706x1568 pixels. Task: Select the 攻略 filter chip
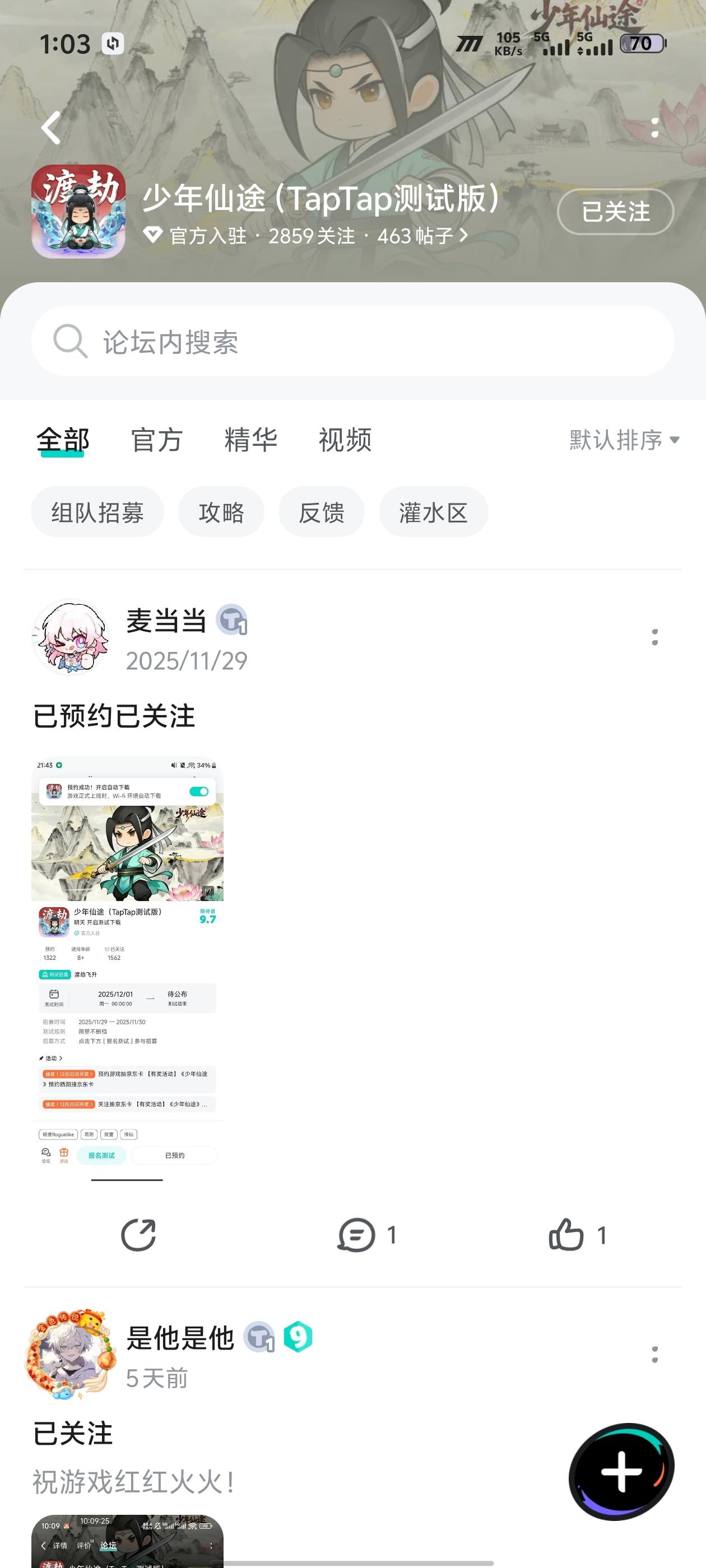(x=221, y=512)
